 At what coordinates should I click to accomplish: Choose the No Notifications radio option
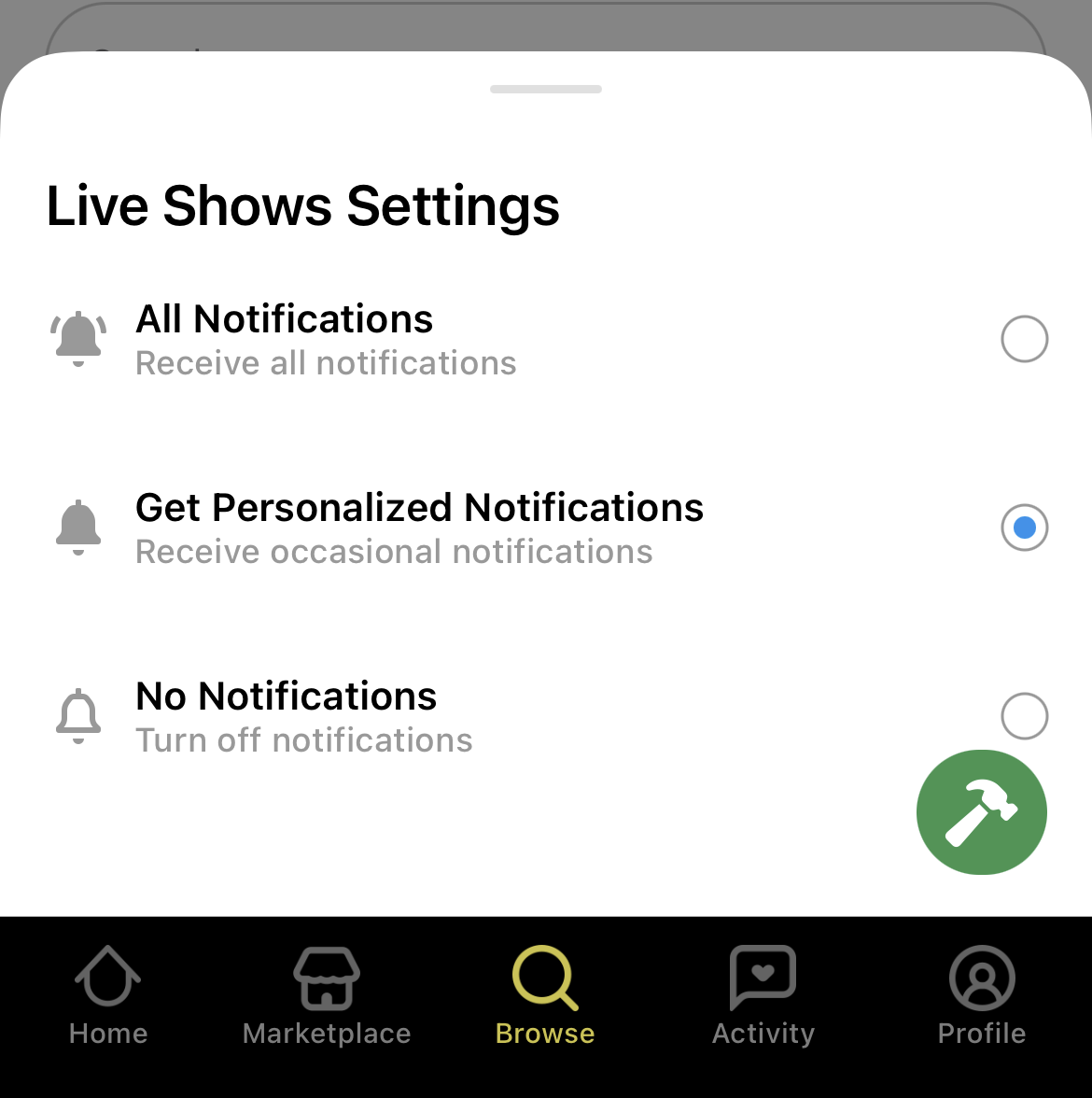1024,716
